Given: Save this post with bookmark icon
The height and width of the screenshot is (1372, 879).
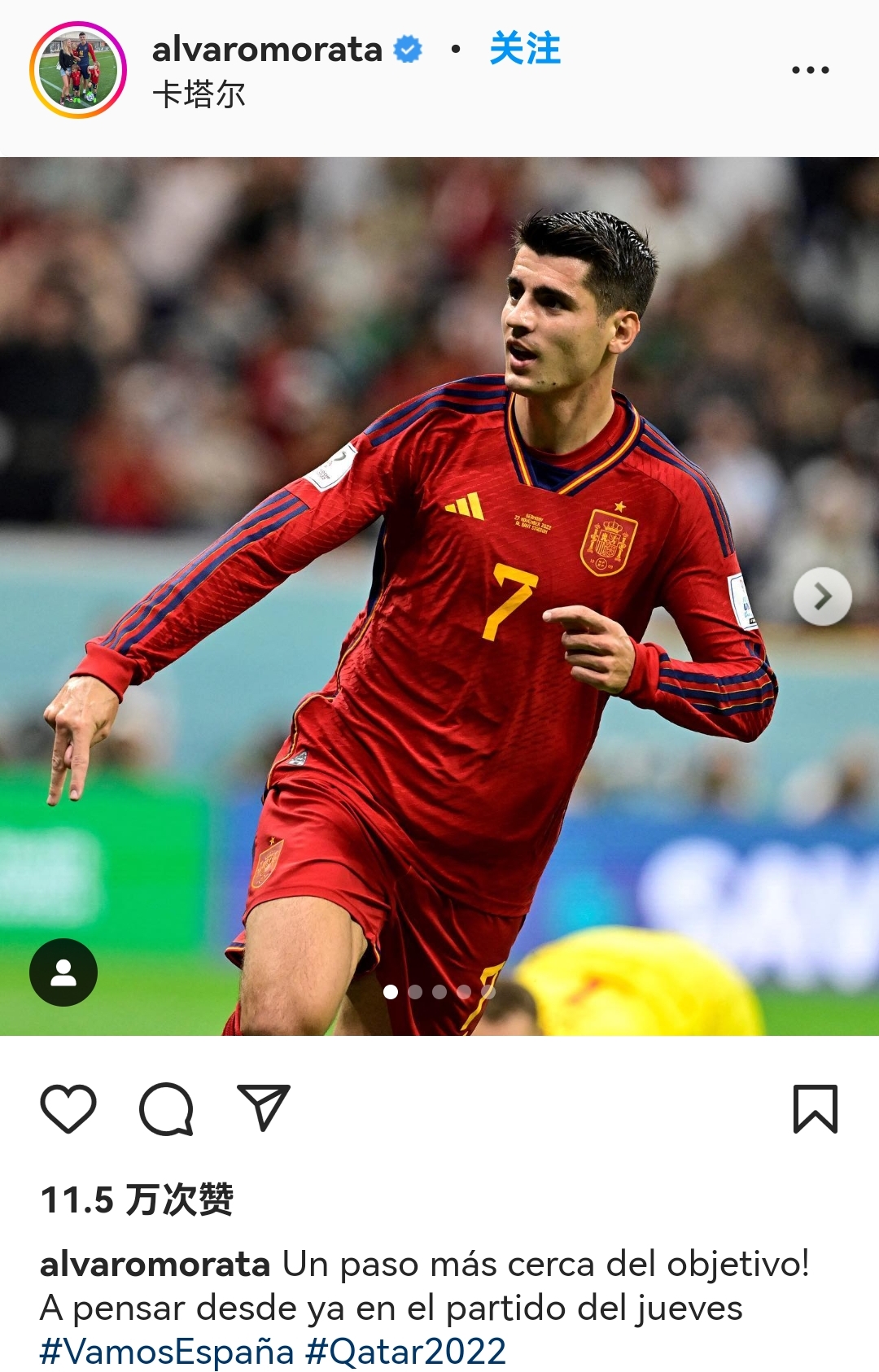Looking at the screenshot, I should coord(815,1108).
